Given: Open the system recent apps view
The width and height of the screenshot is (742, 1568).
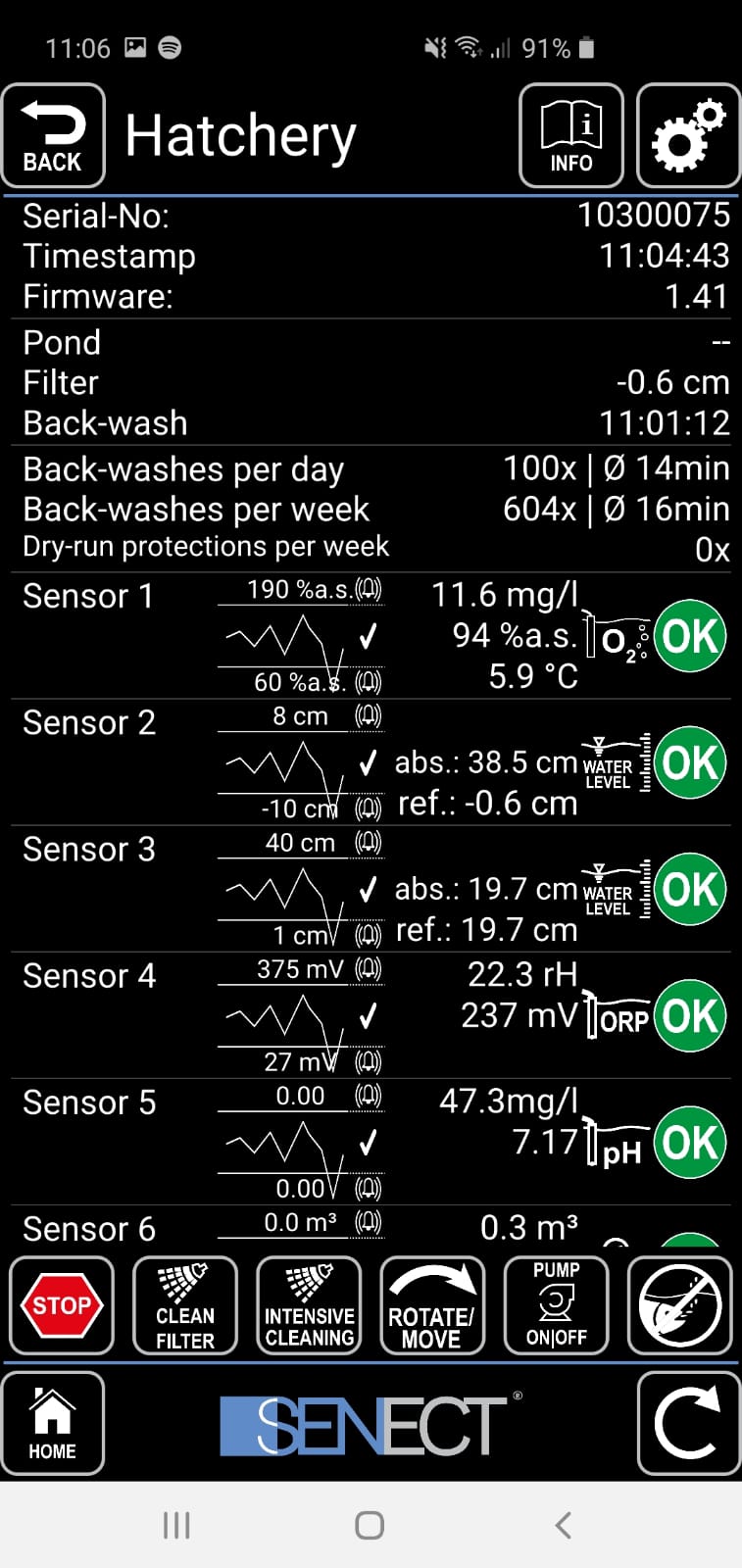Looking at the screenshot, I should 176,1525.
